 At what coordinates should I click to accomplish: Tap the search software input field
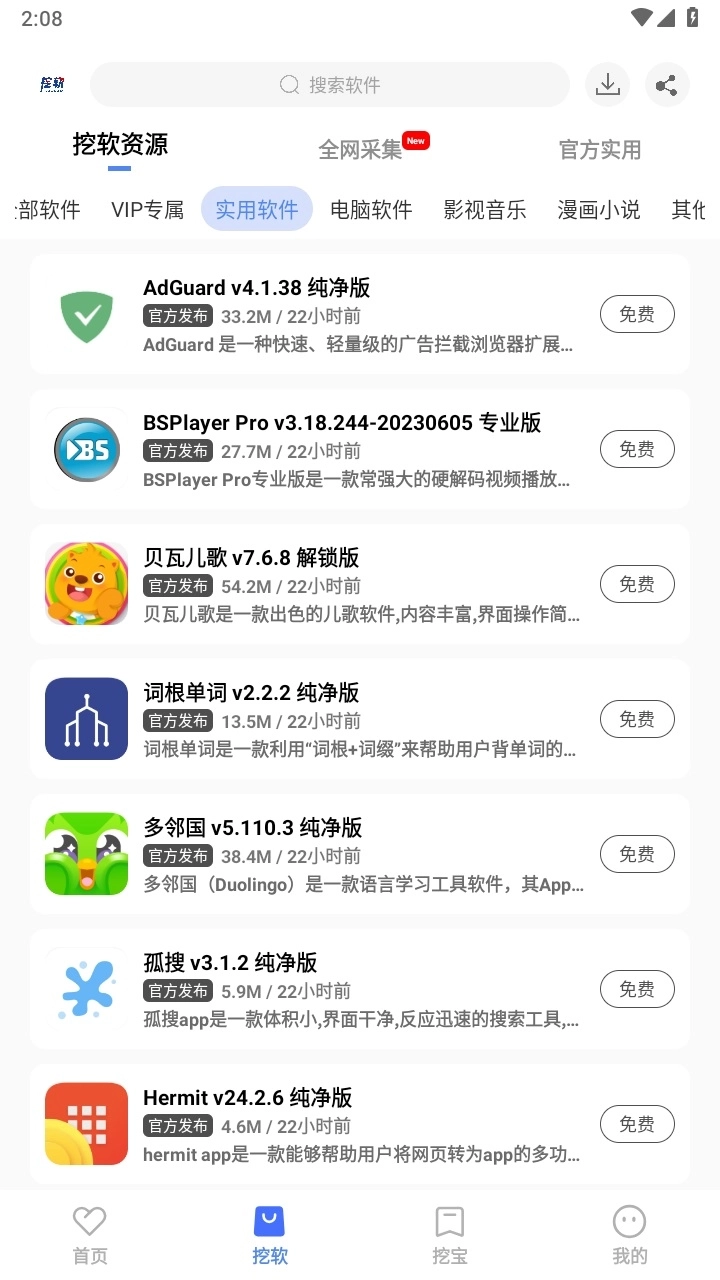330,85
